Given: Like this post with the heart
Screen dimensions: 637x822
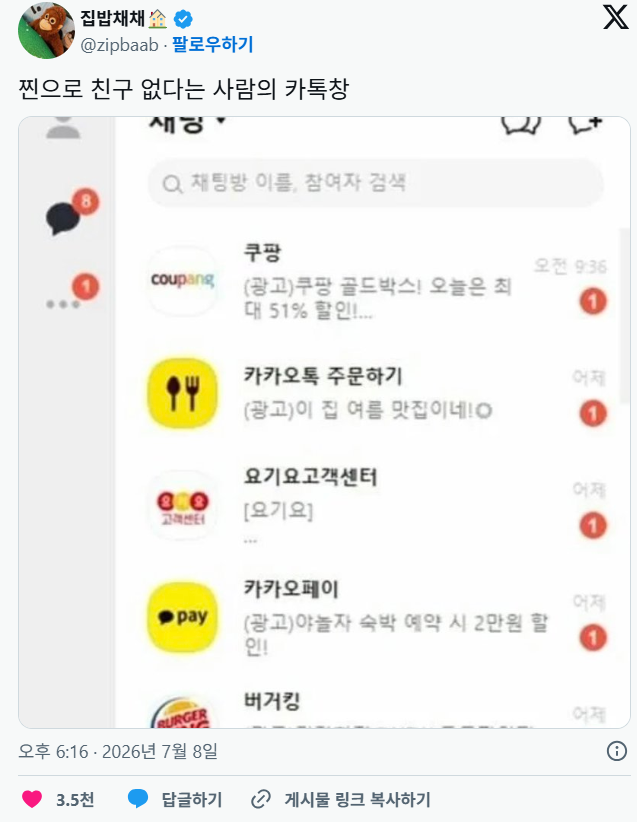Looking at the screenshot, I should [x=32, y=799].
